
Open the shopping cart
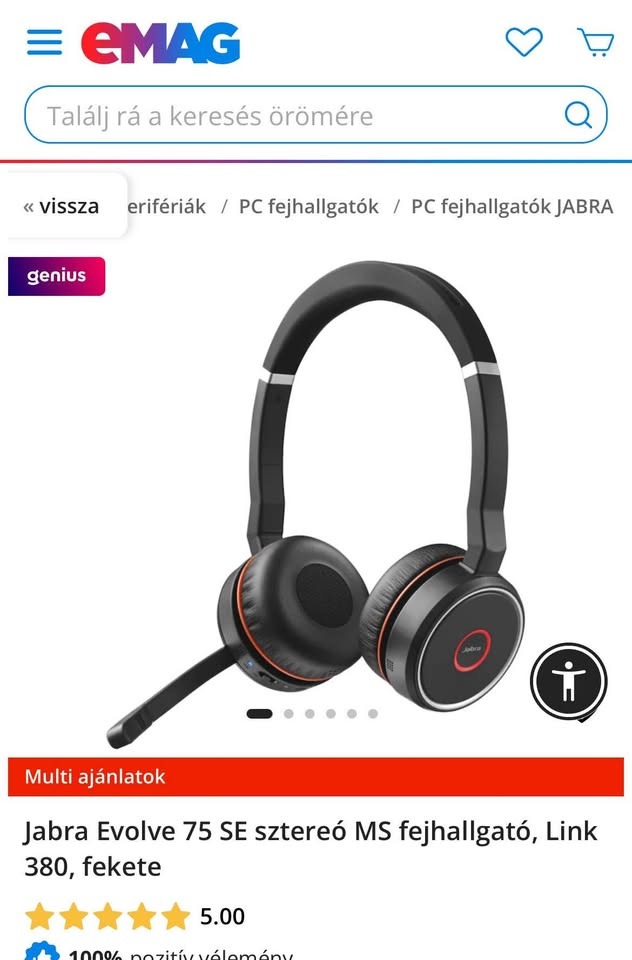tap(595, 42)
